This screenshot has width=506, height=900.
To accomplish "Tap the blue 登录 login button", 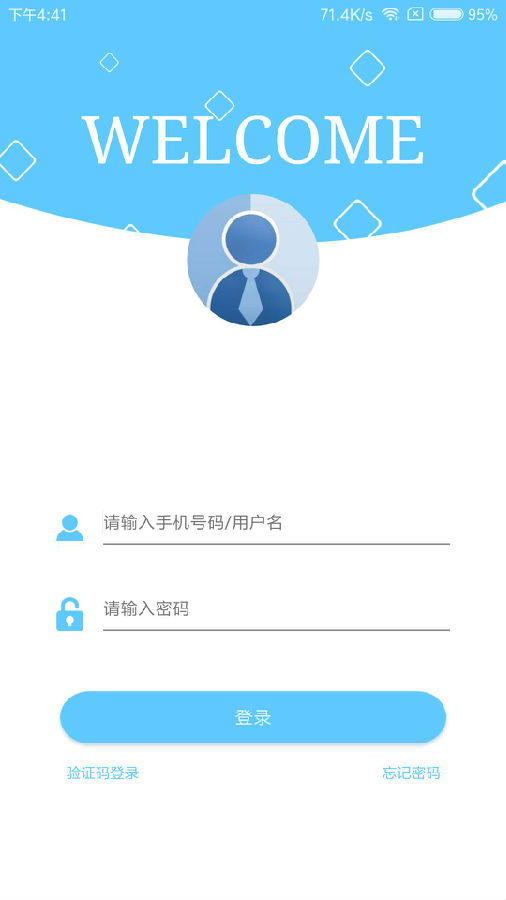I will (253, 717).
